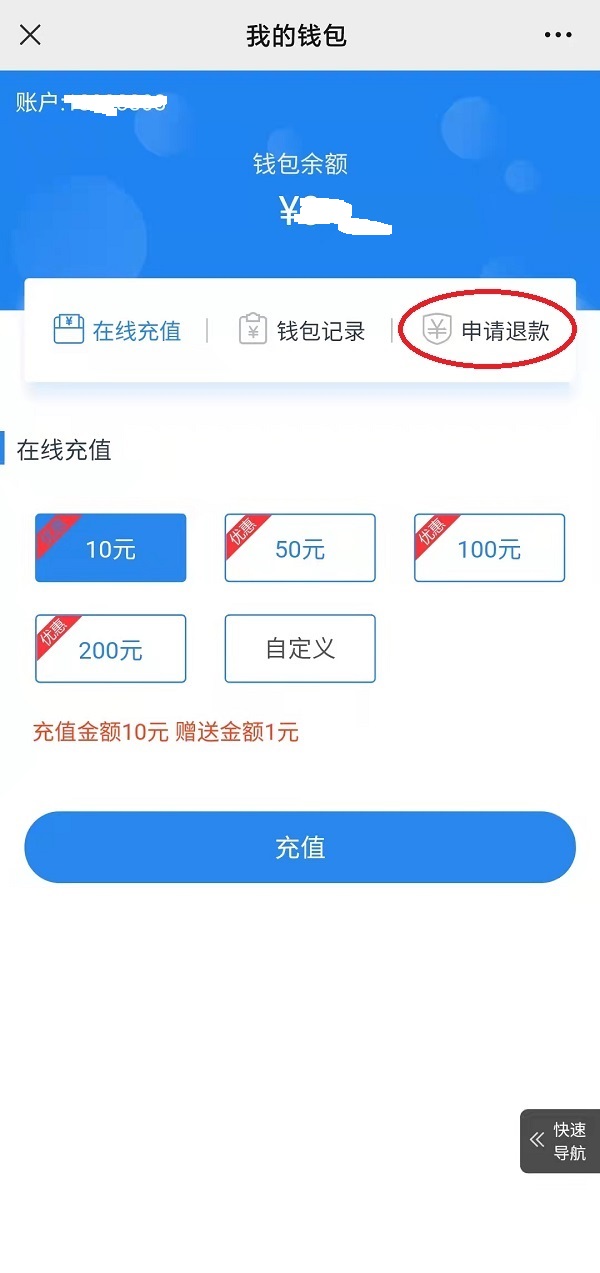600x1273 pixels.
Task: Open 在线充值 online recharge
Action: click(x=117, y=331)
